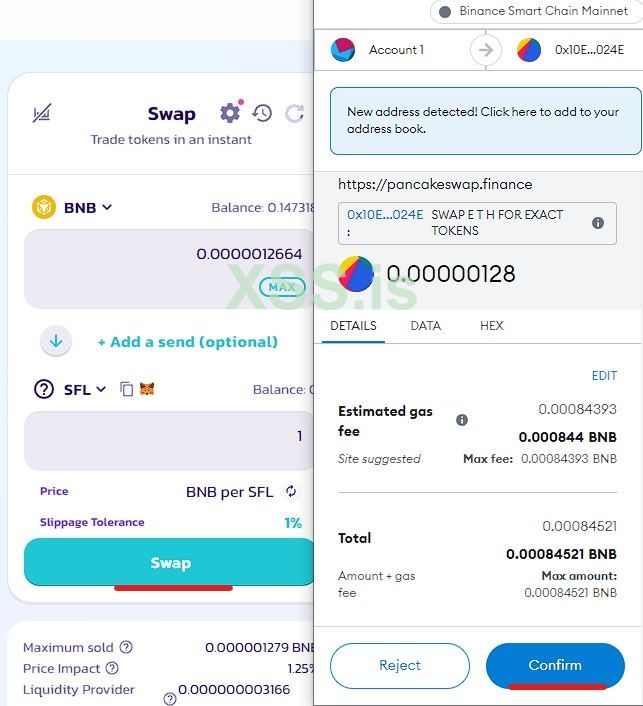Focus the BNB amount field
Image resolution: width=643 pixels, height=706 pixels.
[x=170, y=254]
